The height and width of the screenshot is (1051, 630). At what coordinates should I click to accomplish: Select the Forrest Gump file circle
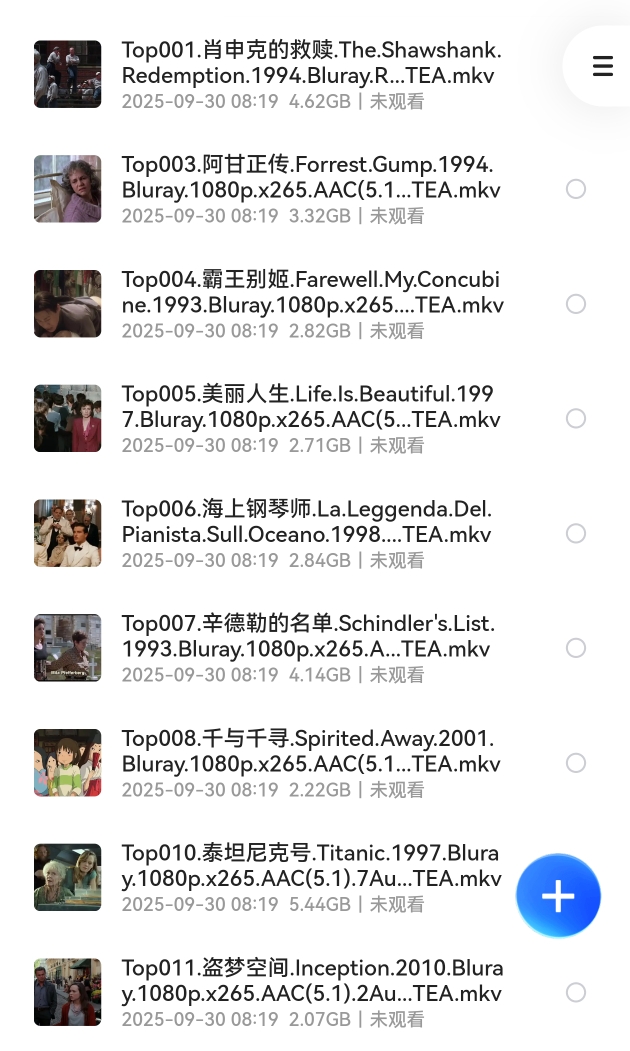(x=576, y=189)
